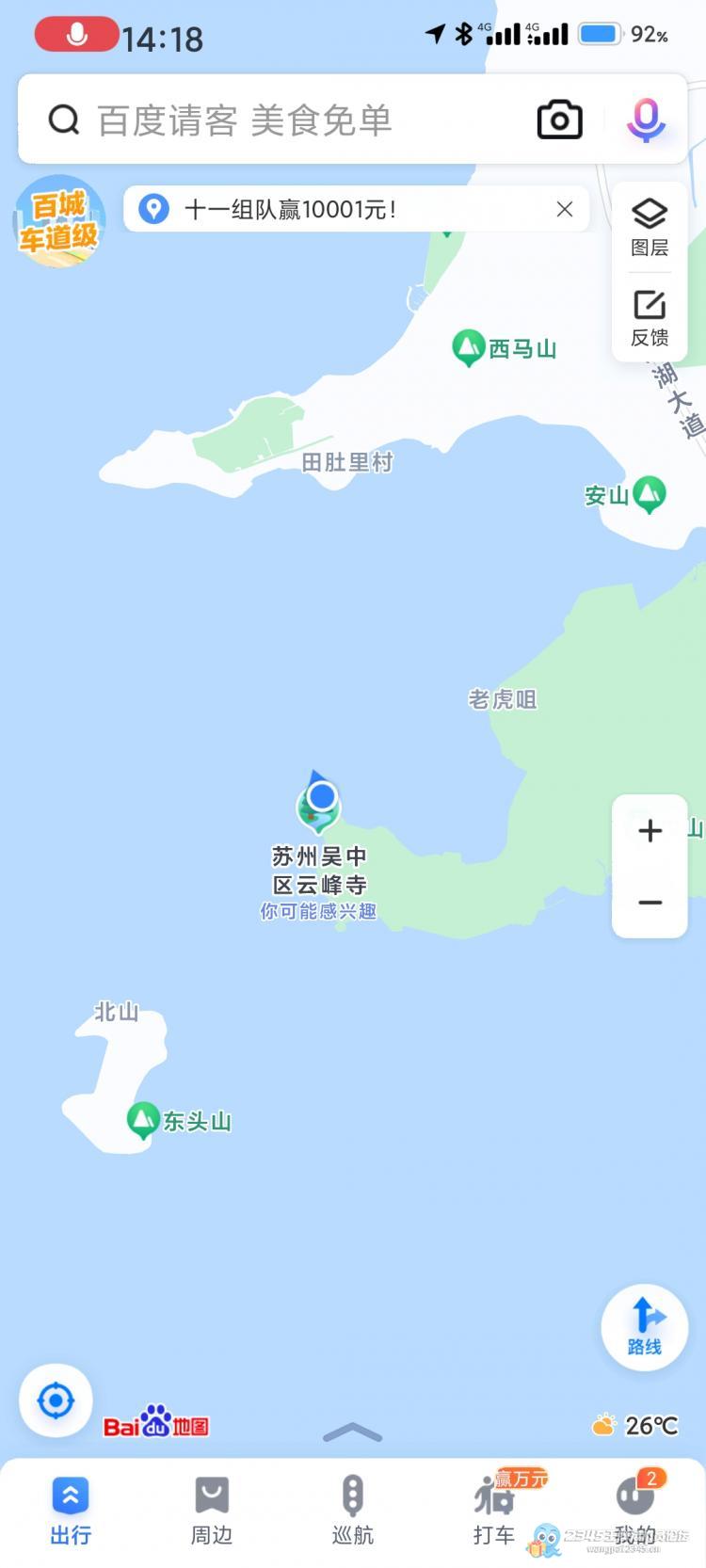This screenshot has height=1568, width=706.
Task: Expand the bottom panel with the chevron
Action: pos(353,1432)
